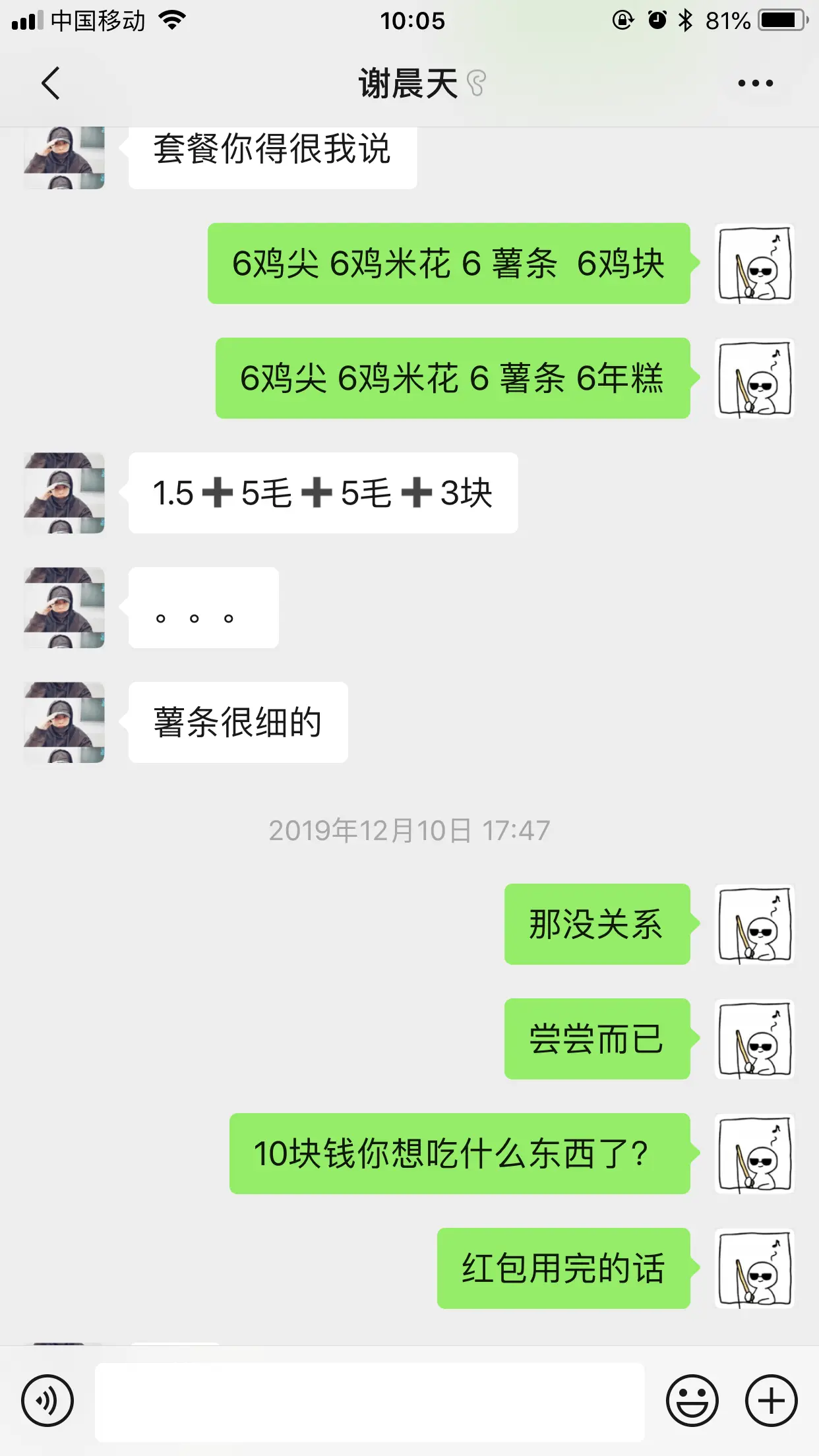
Task: Open the emoji sticker panel
Action: click(x=692, y=1401)
